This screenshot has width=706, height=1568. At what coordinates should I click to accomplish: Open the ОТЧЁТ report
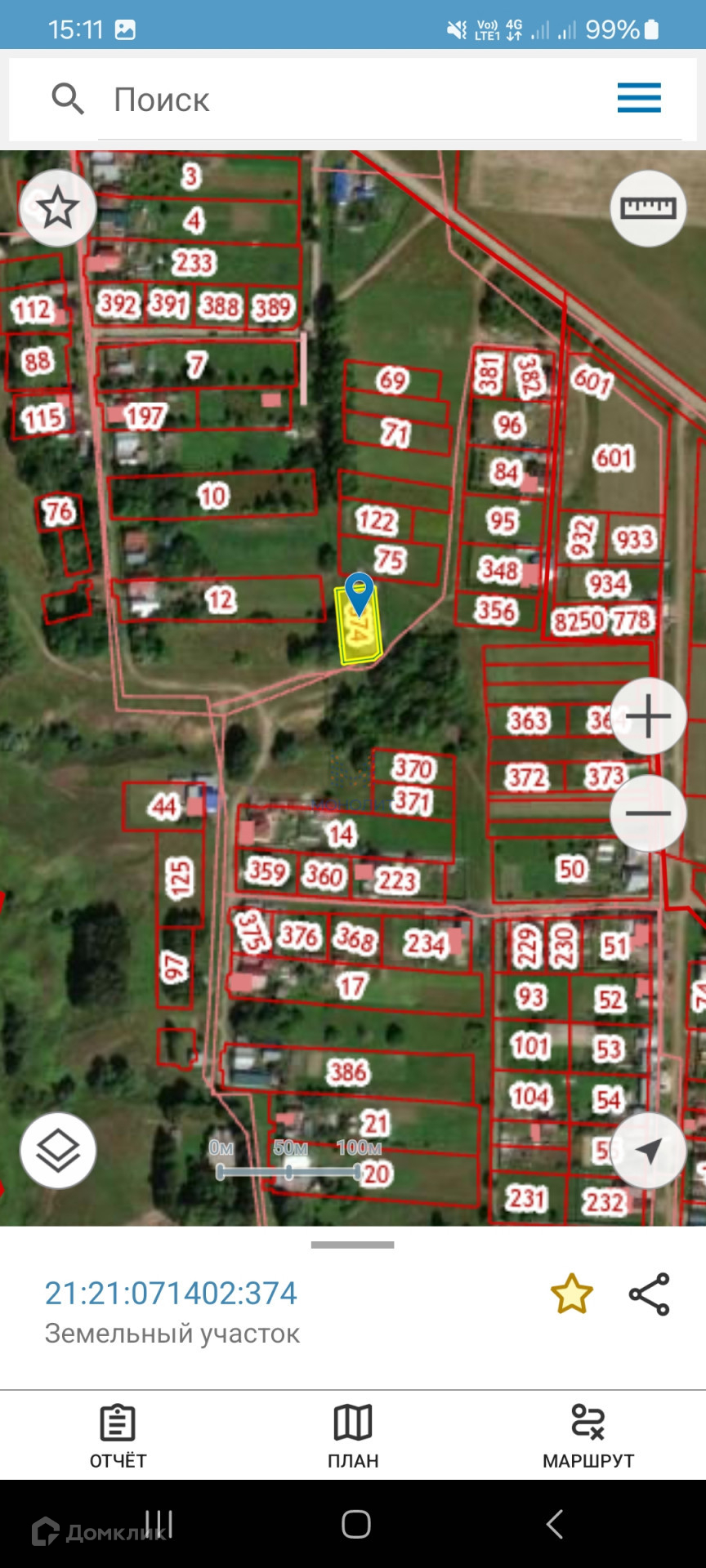click(118, 1436)
